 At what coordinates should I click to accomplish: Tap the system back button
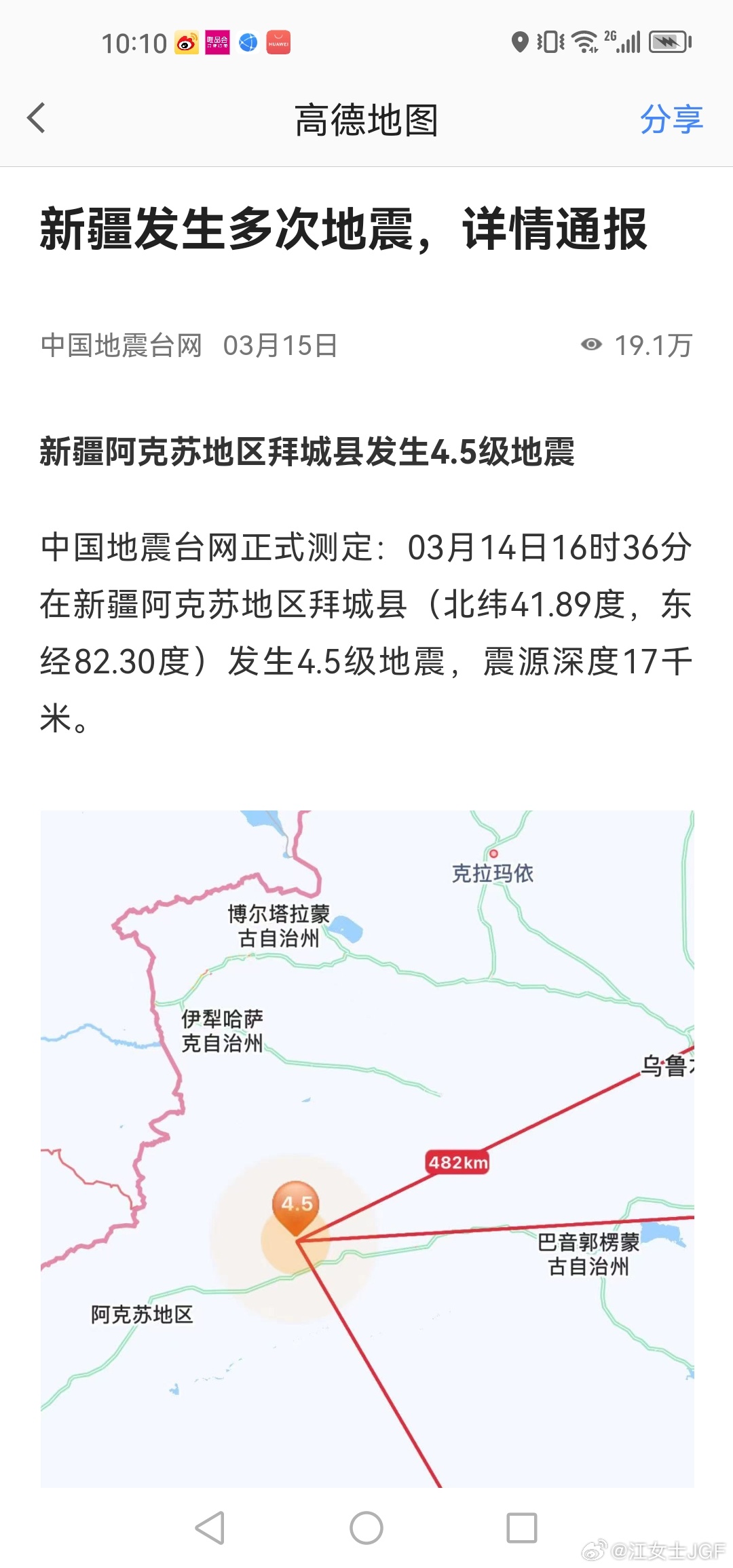coord(210,1528)
